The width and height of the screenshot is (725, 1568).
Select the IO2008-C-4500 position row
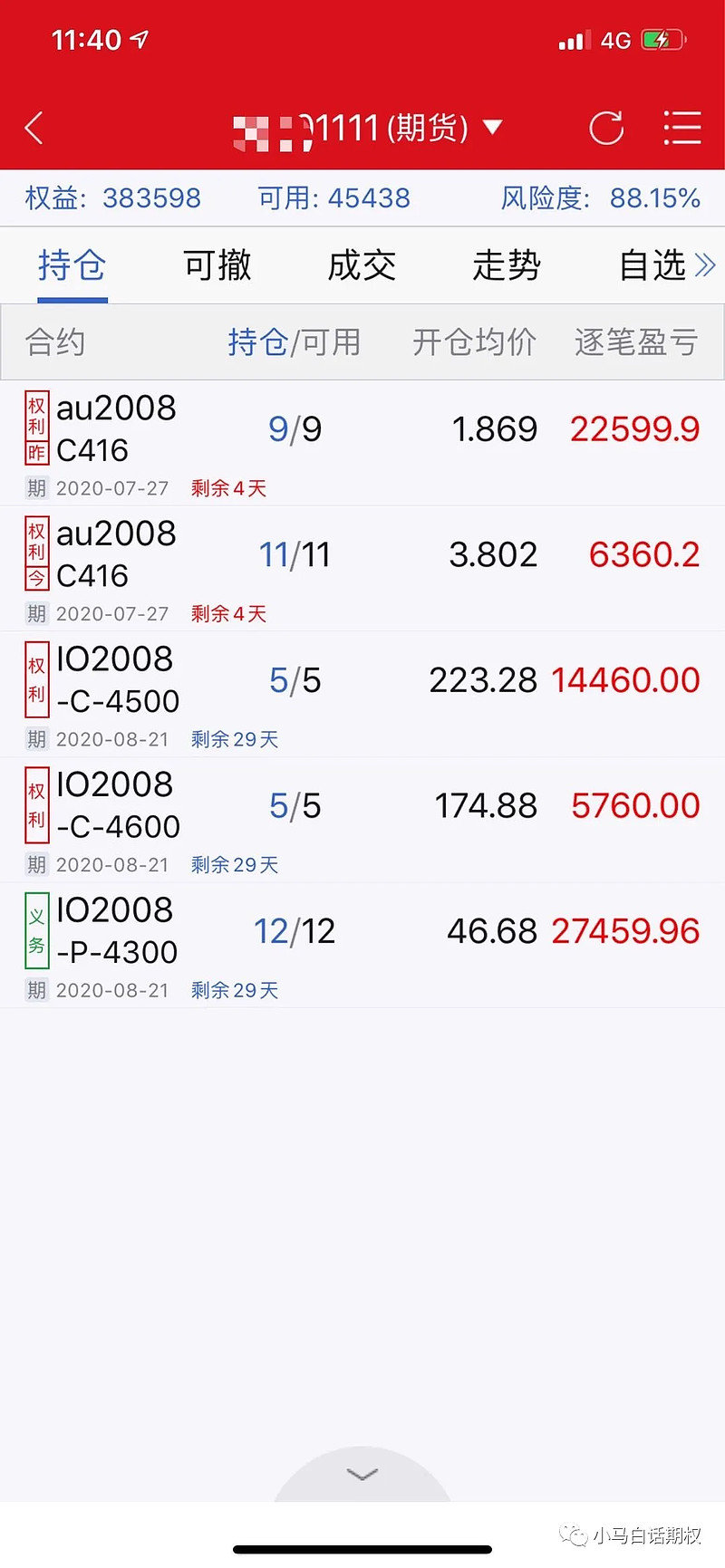click(362, 695)
